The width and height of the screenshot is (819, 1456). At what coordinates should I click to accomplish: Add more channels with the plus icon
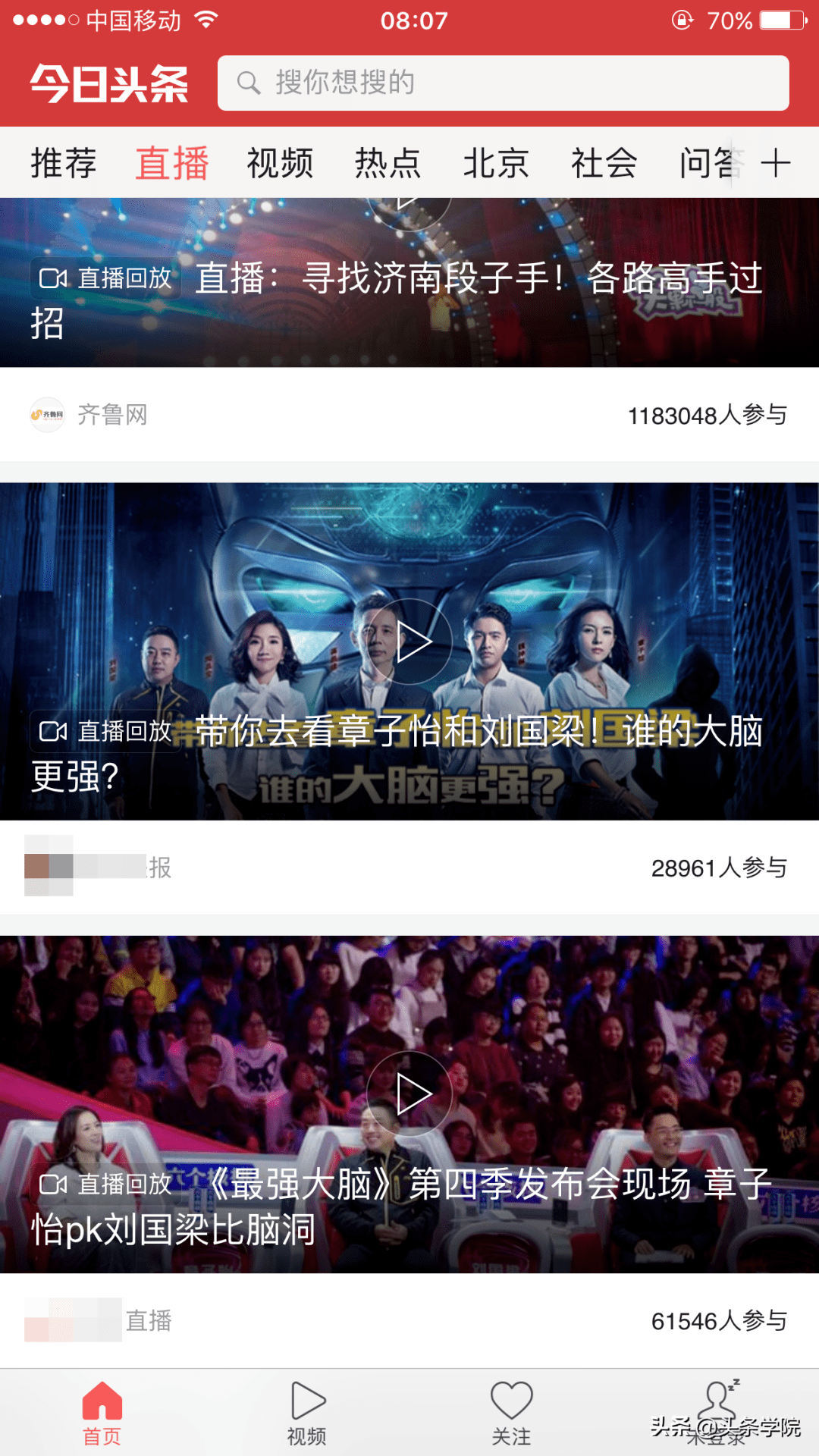click(x=776, y=163)
